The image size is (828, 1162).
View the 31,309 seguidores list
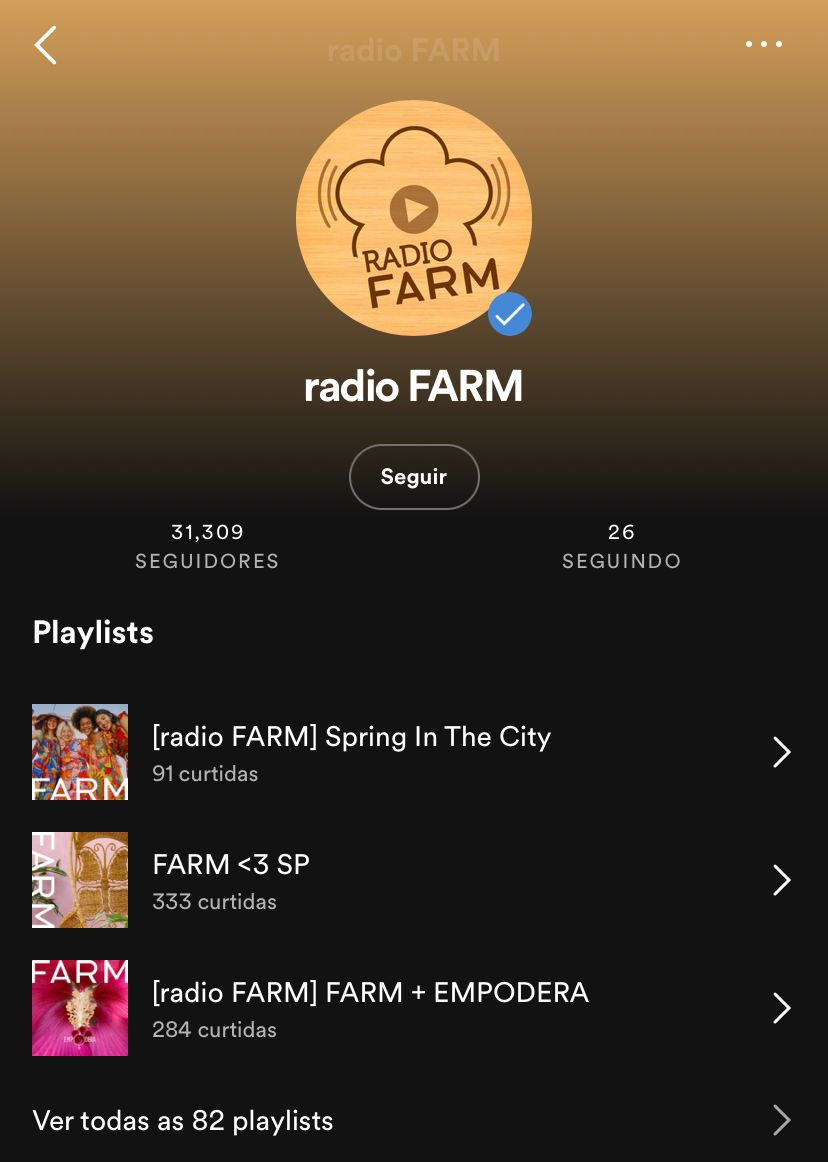tap(207, 546)
